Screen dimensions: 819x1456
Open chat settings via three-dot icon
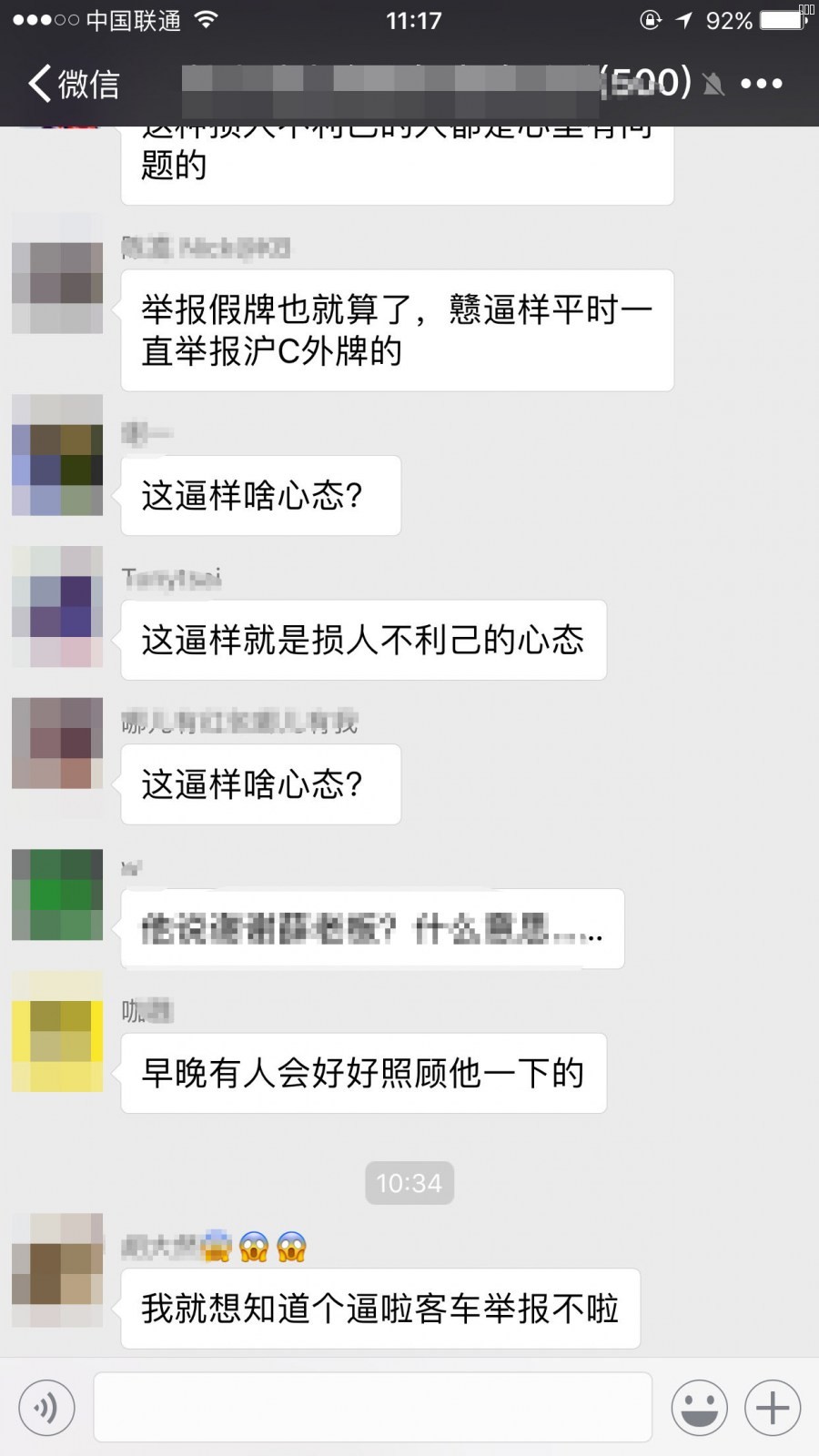point(763,83)
